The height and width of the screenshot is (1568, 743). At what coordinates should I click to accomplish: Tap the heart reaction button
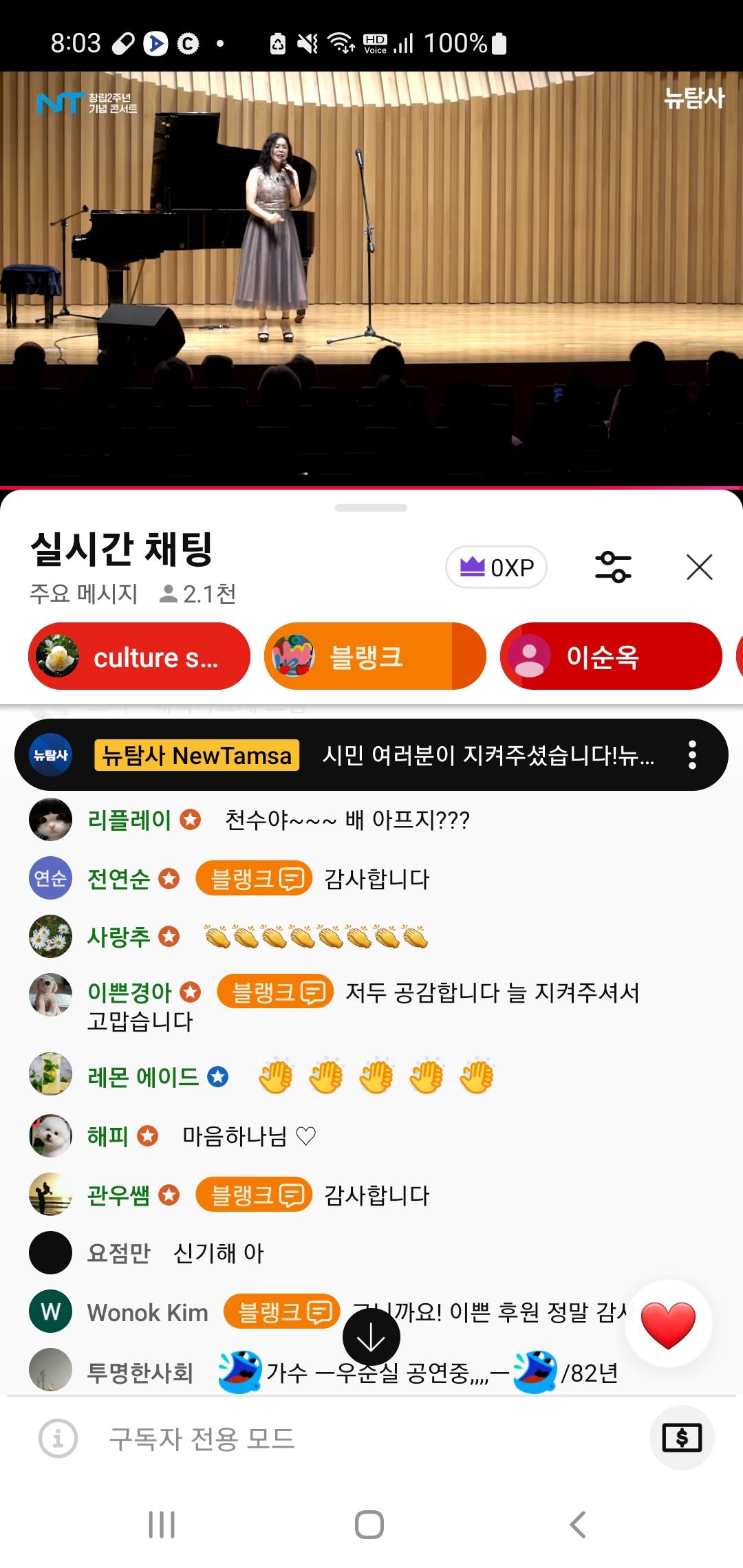[x=668, y=1324]
